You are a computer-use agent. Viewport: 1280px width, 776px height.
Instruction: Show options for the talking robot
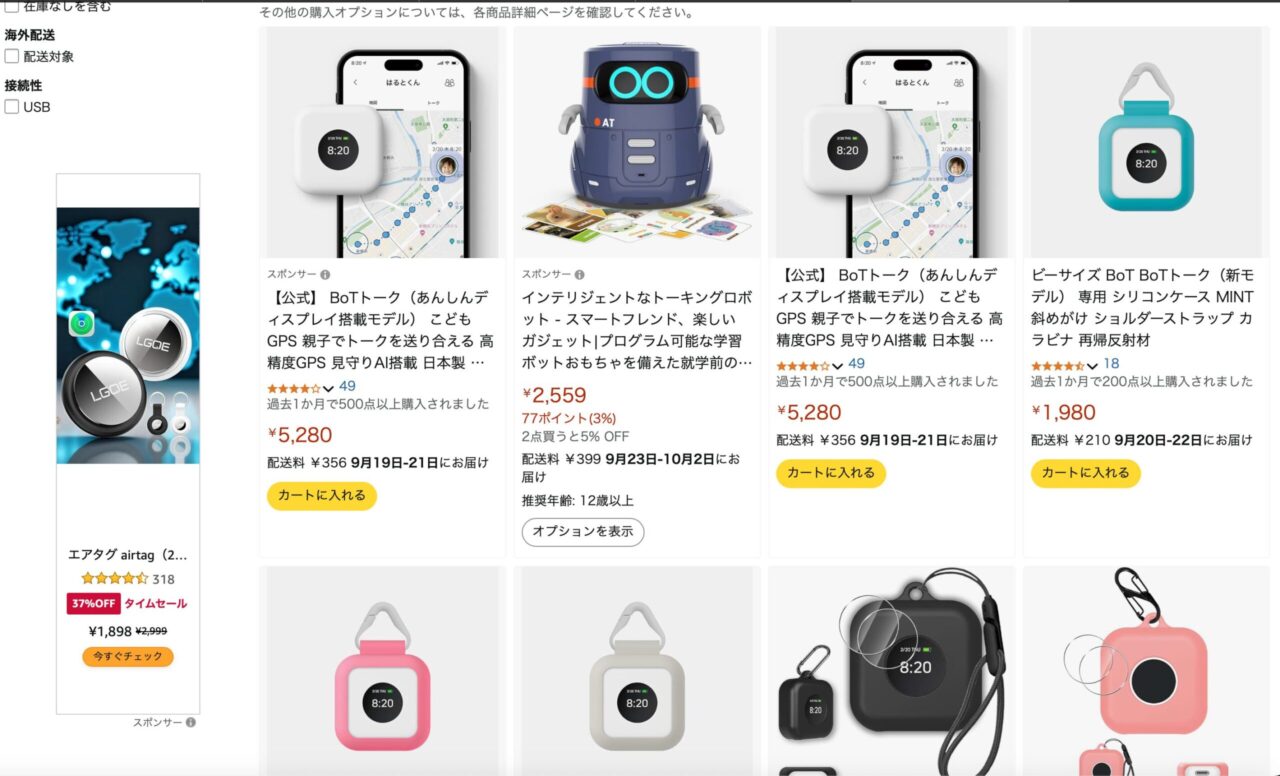tap(582, 532)
